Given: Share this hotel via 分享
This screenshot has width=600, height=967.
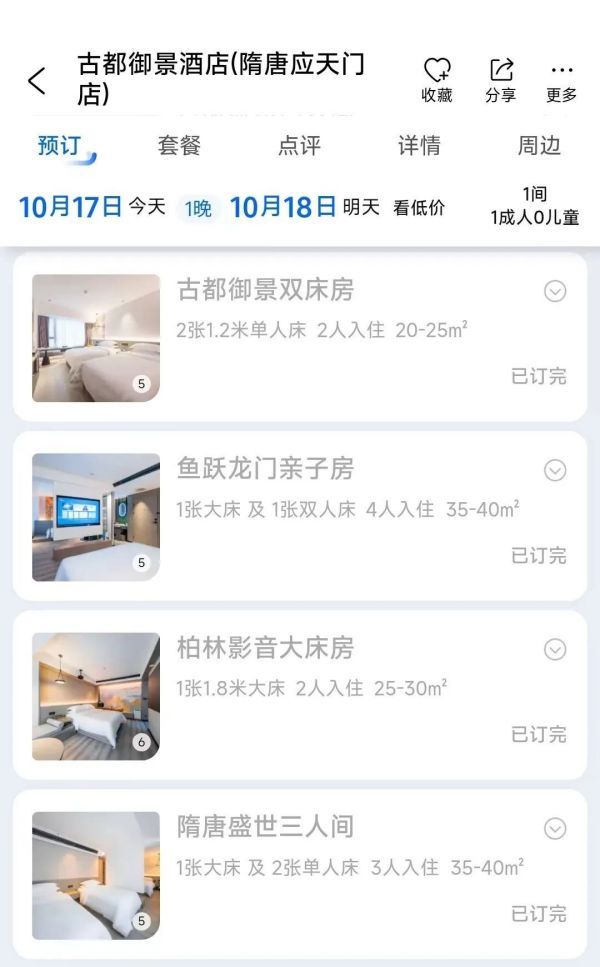Looking at the screenshot, I should (500, 79).
